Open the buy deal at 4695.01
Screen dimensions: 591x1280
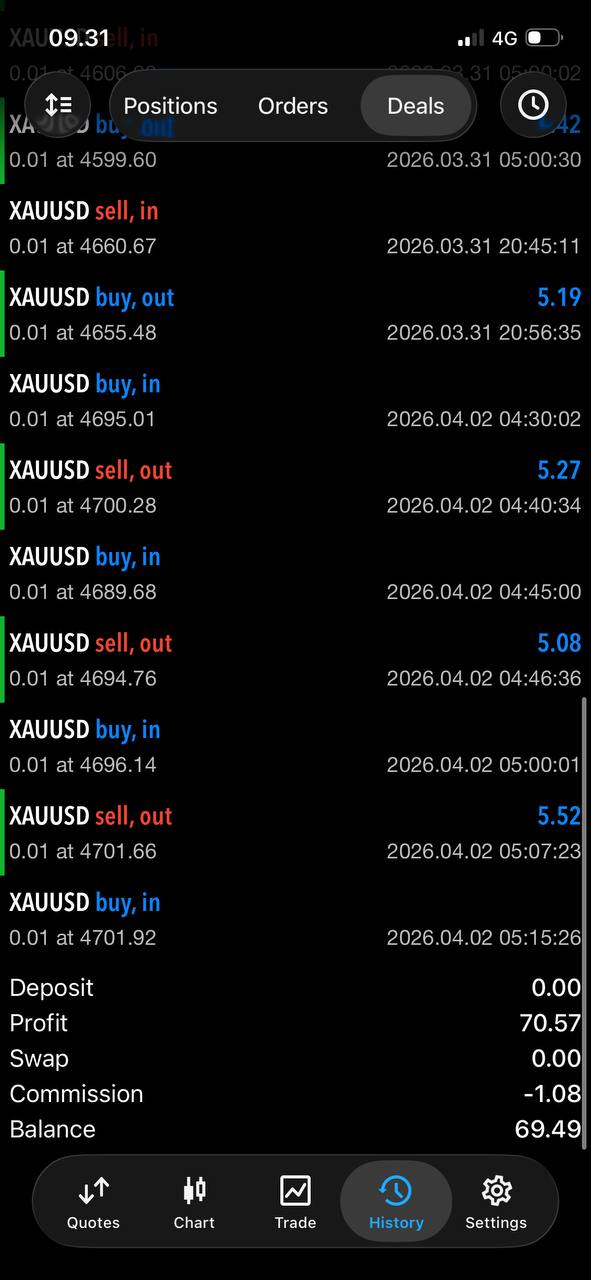click(295, 401)
